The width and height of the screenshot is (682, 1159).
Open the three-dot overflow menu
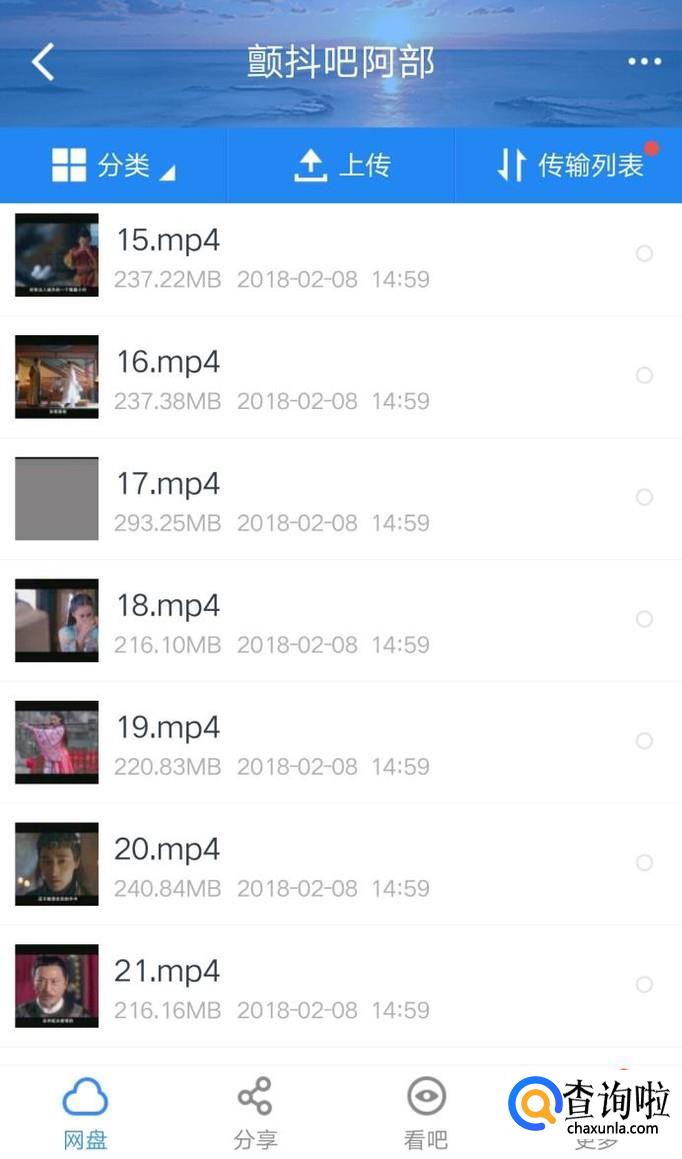(x=644, y=62)
